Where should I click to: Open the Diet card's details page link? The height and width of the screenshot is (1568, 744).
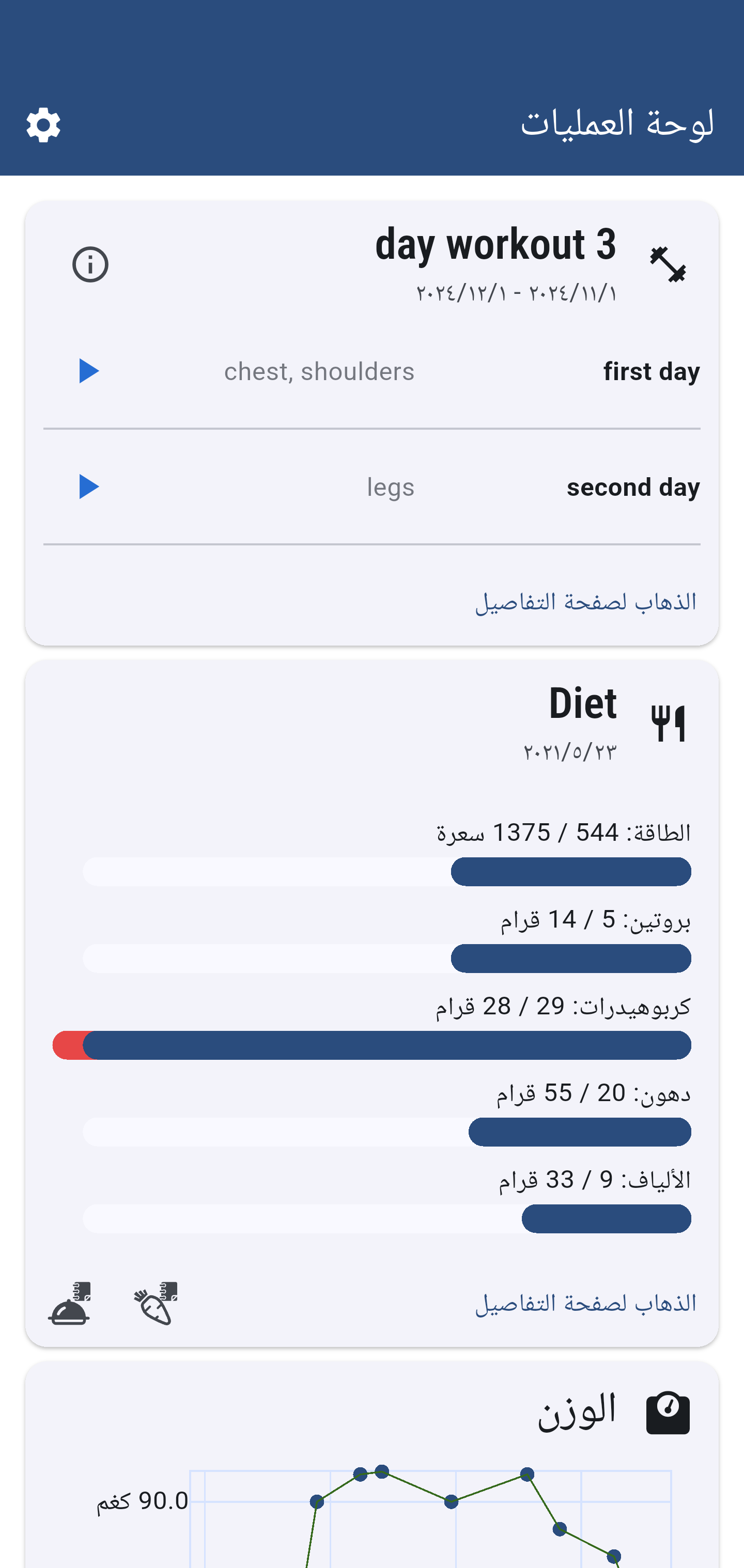click(586, 1303)
